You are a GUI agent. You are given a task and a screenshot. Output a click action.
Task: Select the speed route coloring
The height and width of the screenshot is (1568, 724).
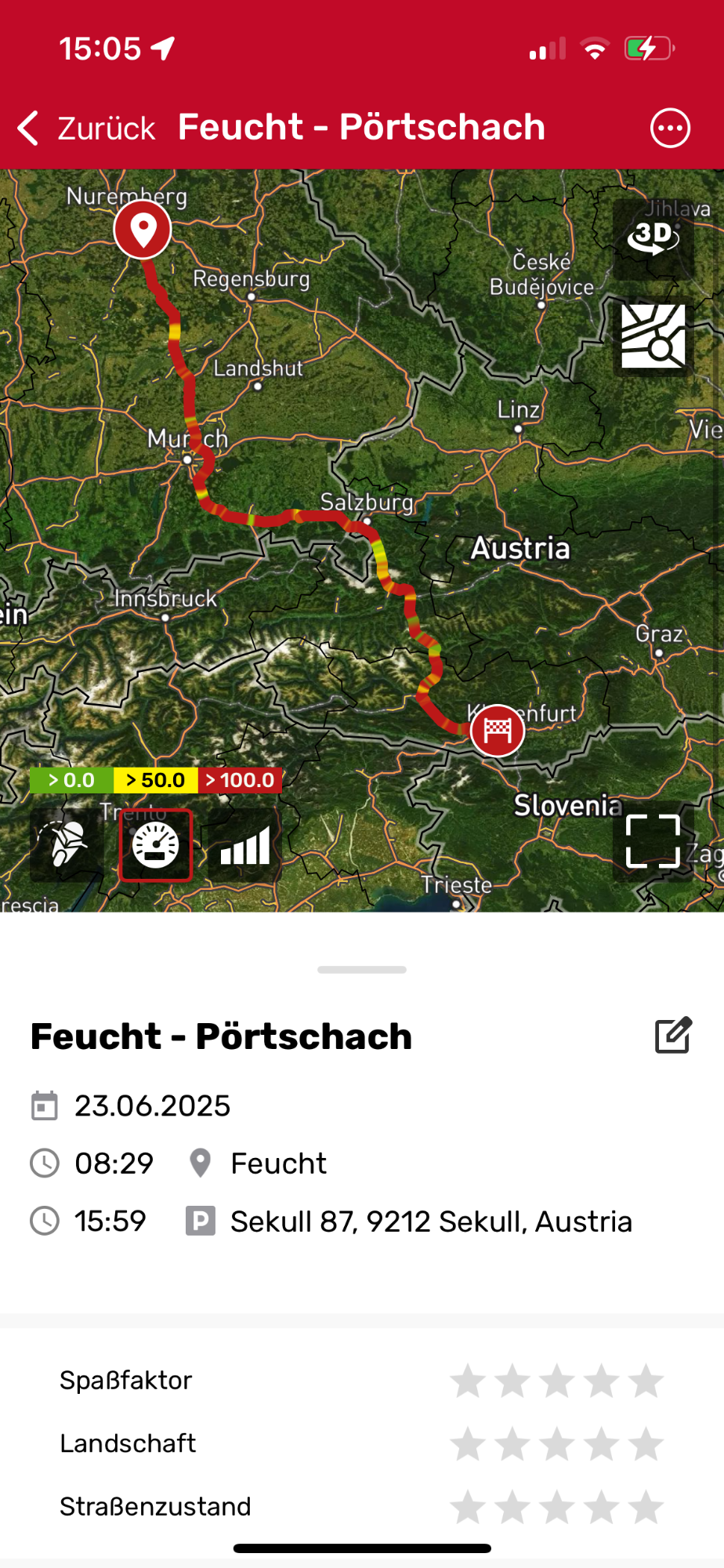(155, 845)
